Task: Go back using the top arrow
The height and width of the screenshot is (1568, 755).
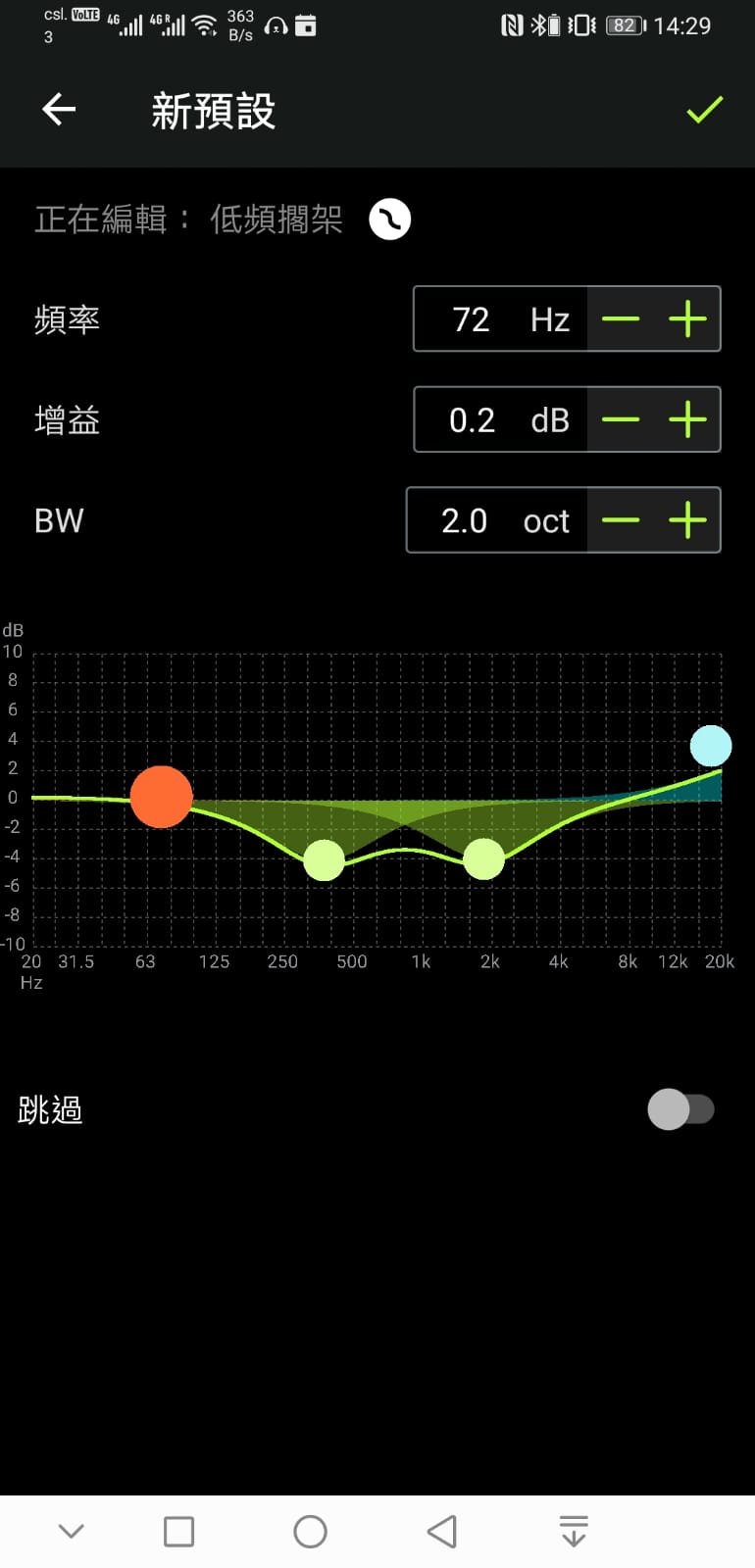Action: pos(59,109)
